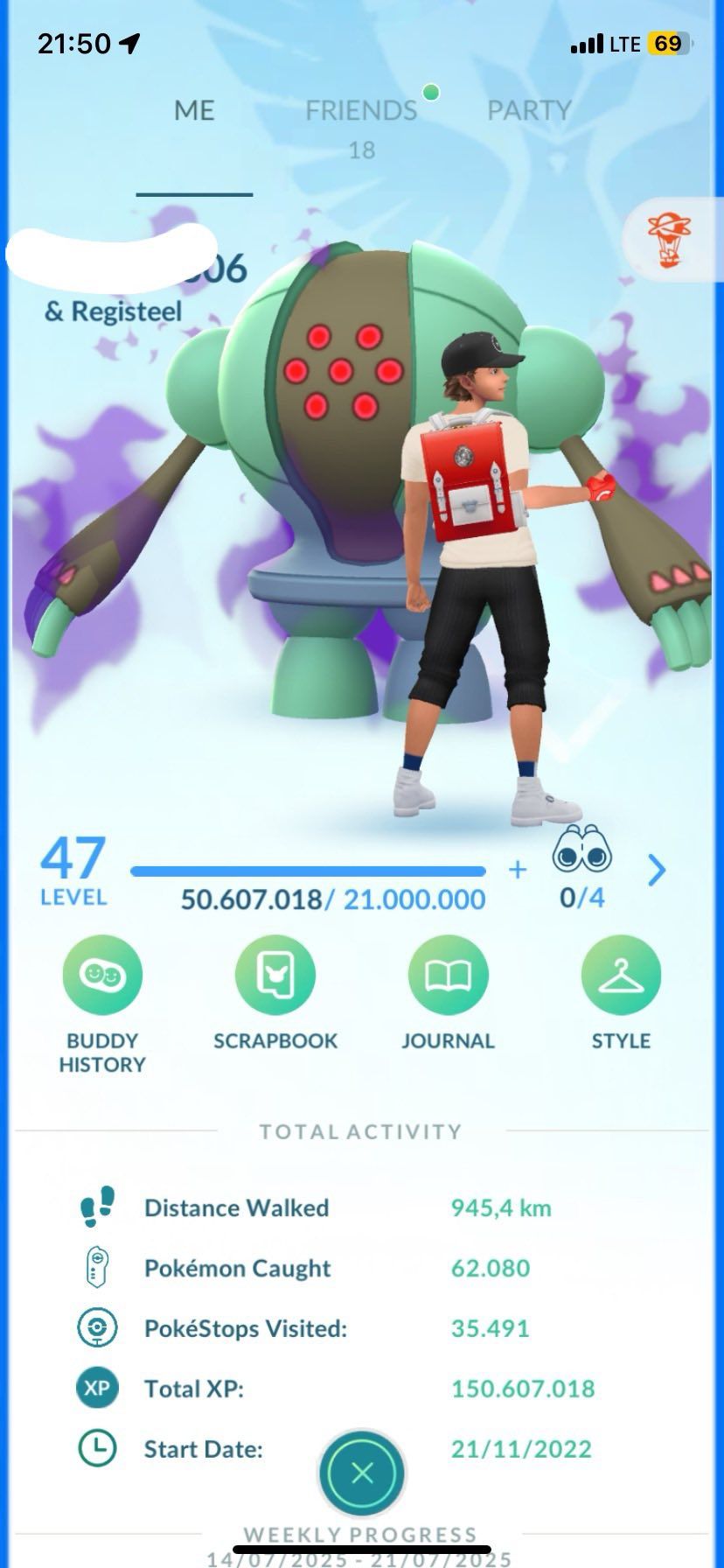This screenshot has width=724, height=1568.
Task: Open the Scrapbook
Action: point(275,976)
